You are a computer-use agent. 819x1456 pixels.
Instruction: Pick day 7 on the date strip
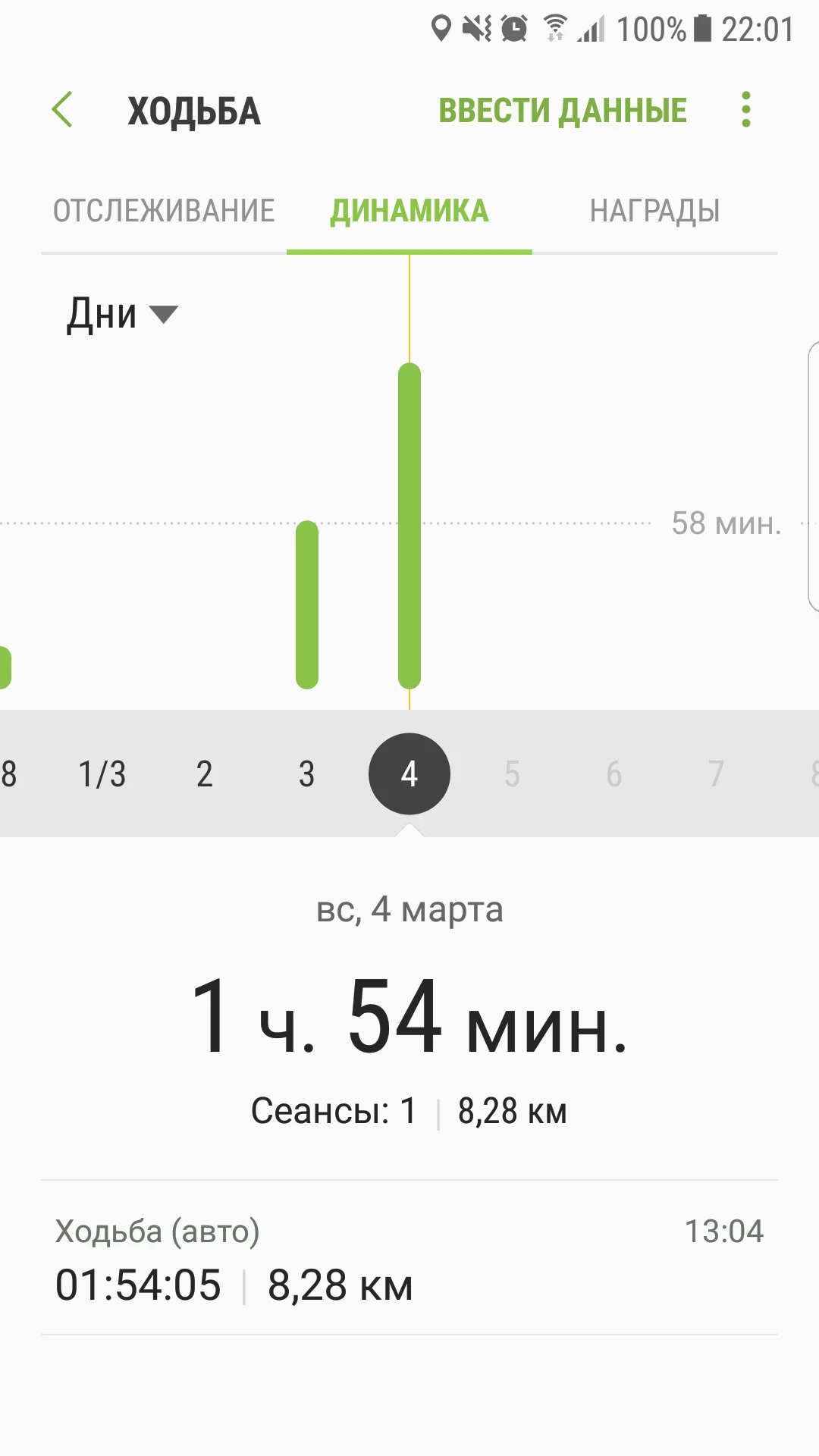coord(716,774)
